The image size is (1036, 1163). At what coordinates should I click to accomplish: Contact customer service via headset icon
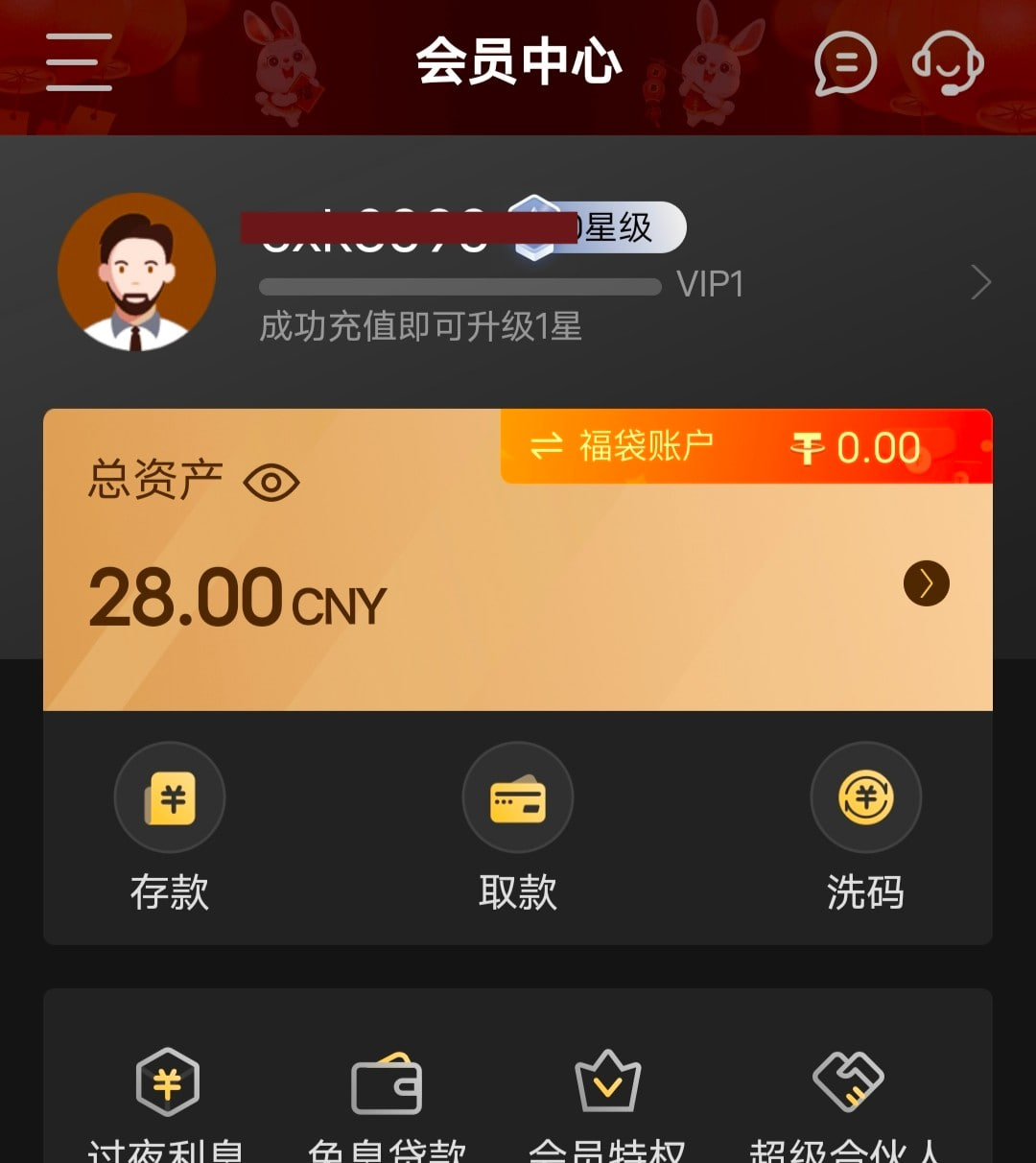click(x=948, y=63)
